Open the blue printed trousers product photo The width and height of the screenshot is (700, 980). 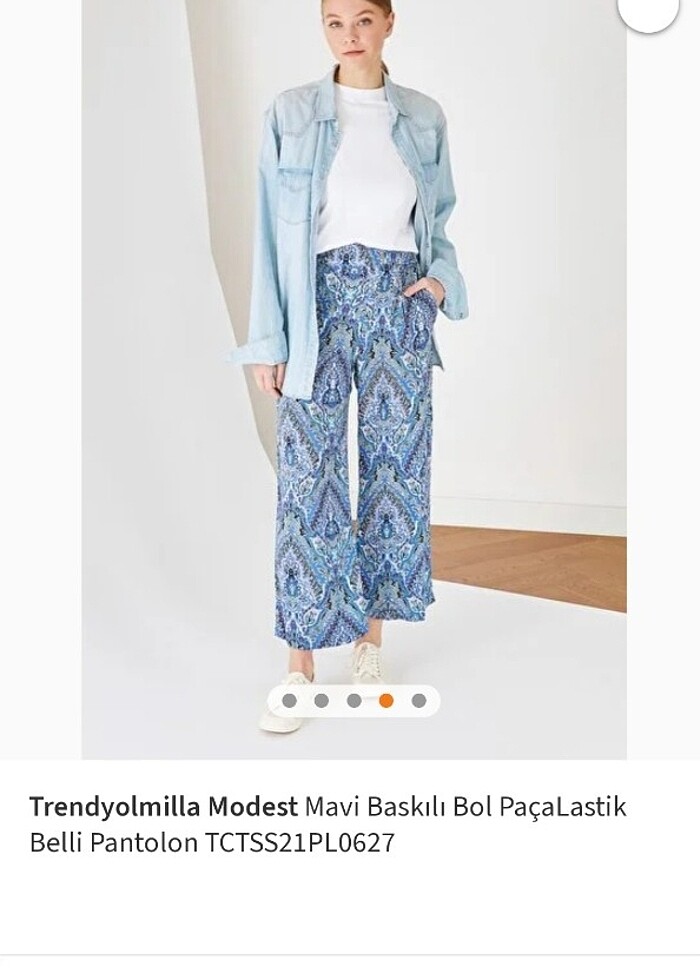click(354, 380)
